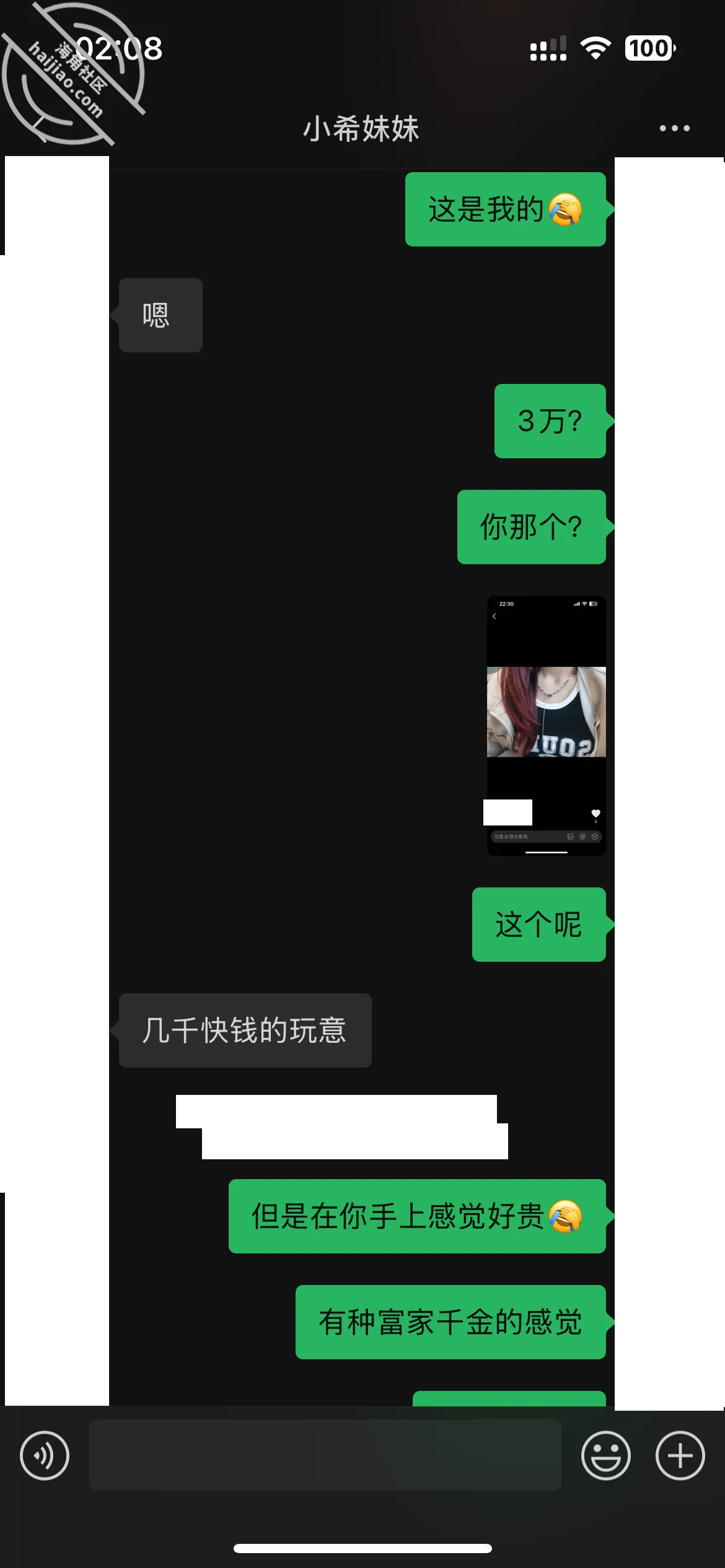Open the emoji sticker panel
The width and height of the screenshot is (725, 1568).
point(605,1455)
